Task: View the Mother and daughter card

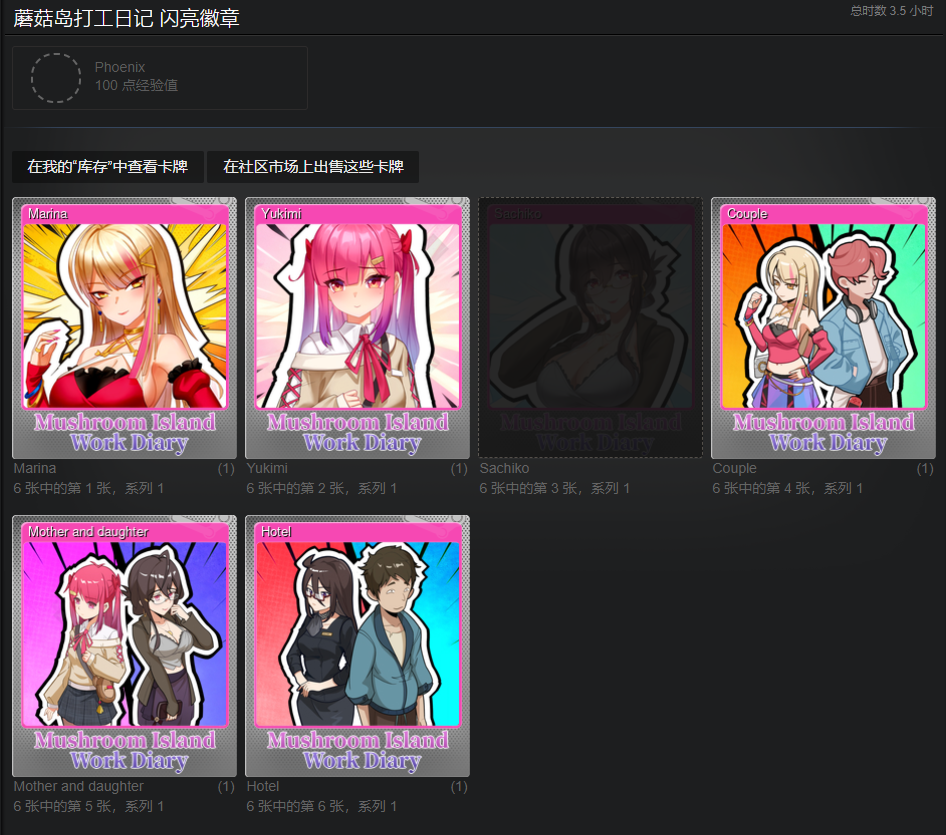Action: coord(124,646)
